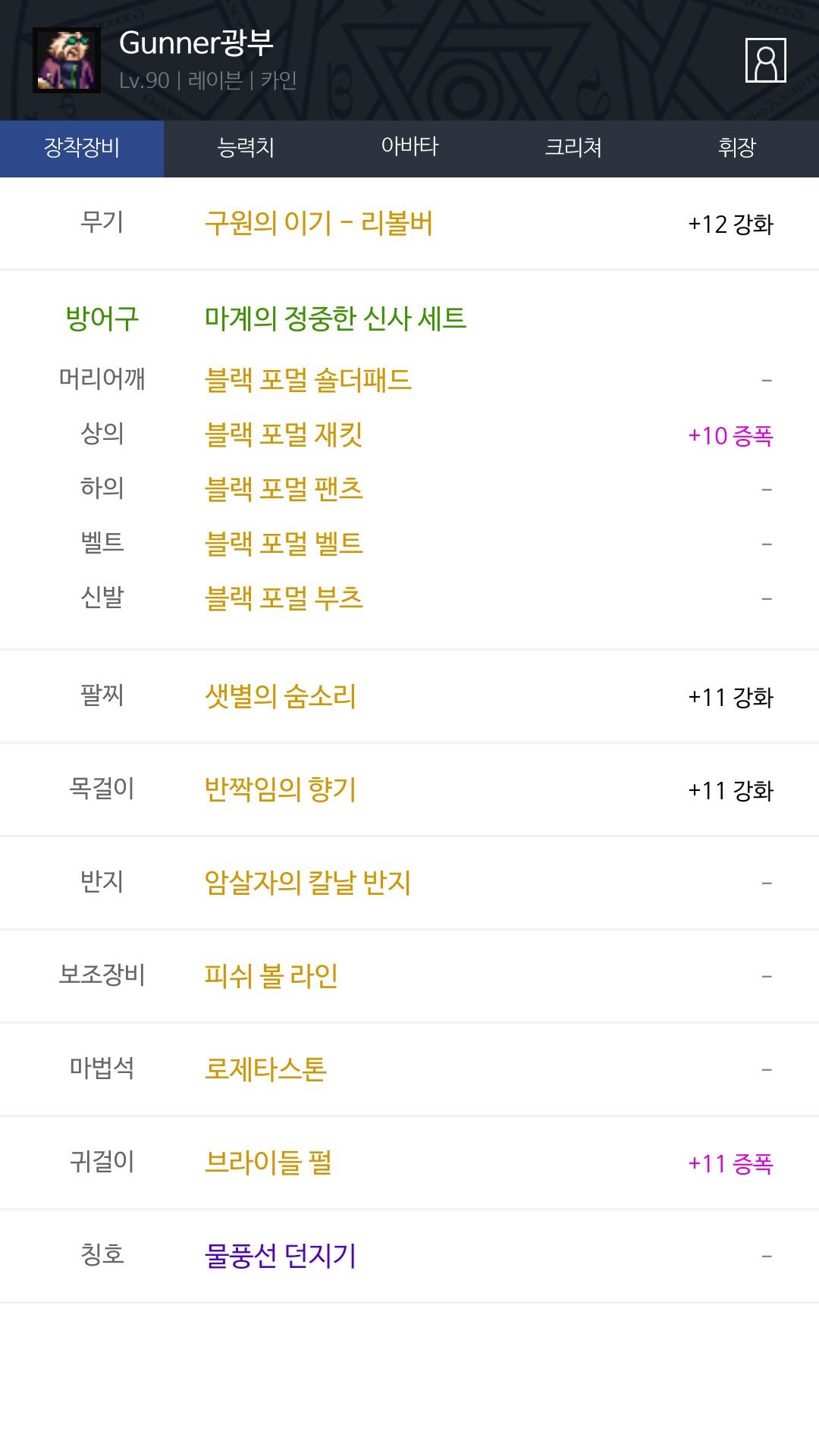The image size is (819, 1456).
Task: Switch to the 휘장 tab
Action: (737, 149)
